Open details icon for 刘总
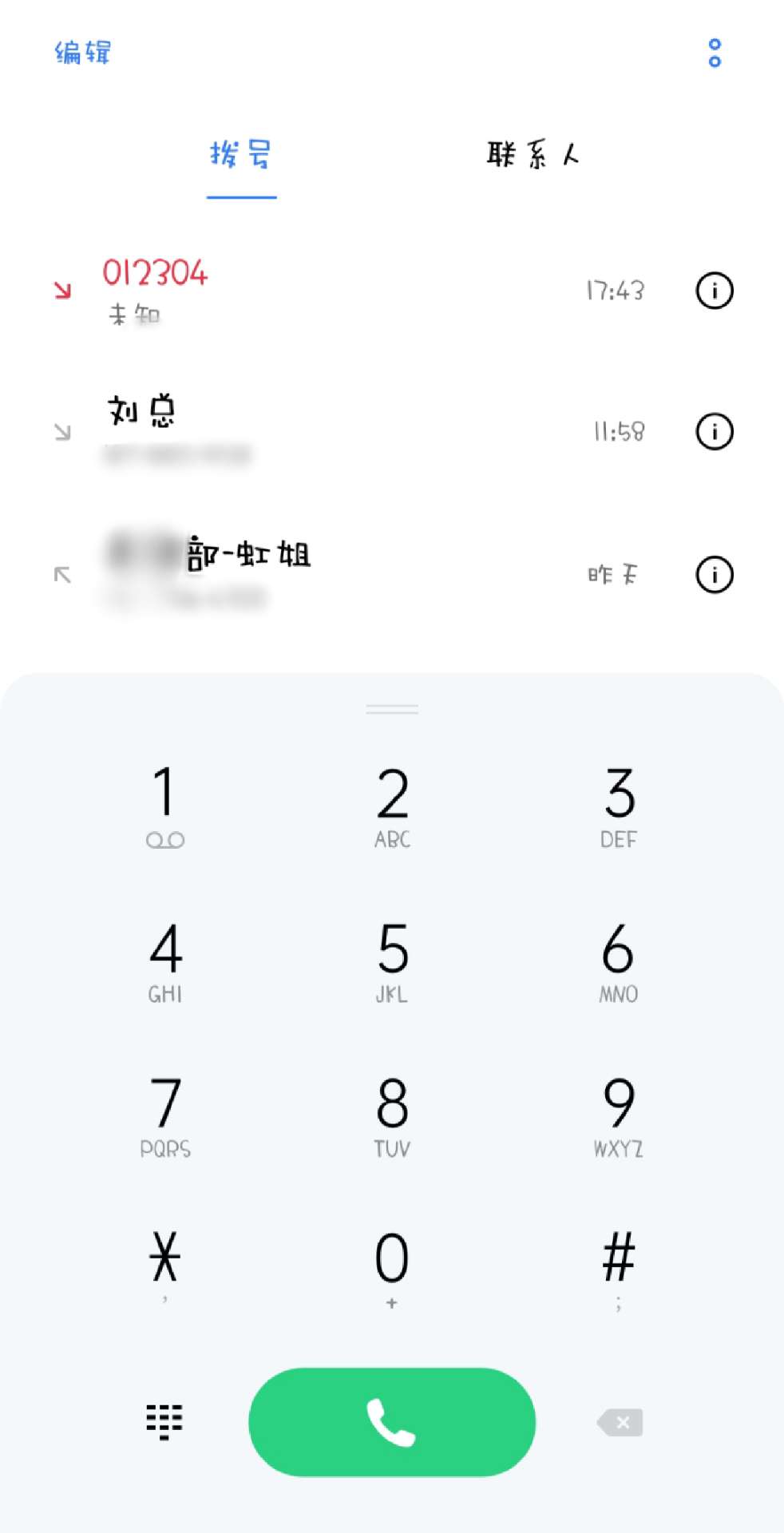The width and height of the screenshot is (784, 1533). click(714, 432)
